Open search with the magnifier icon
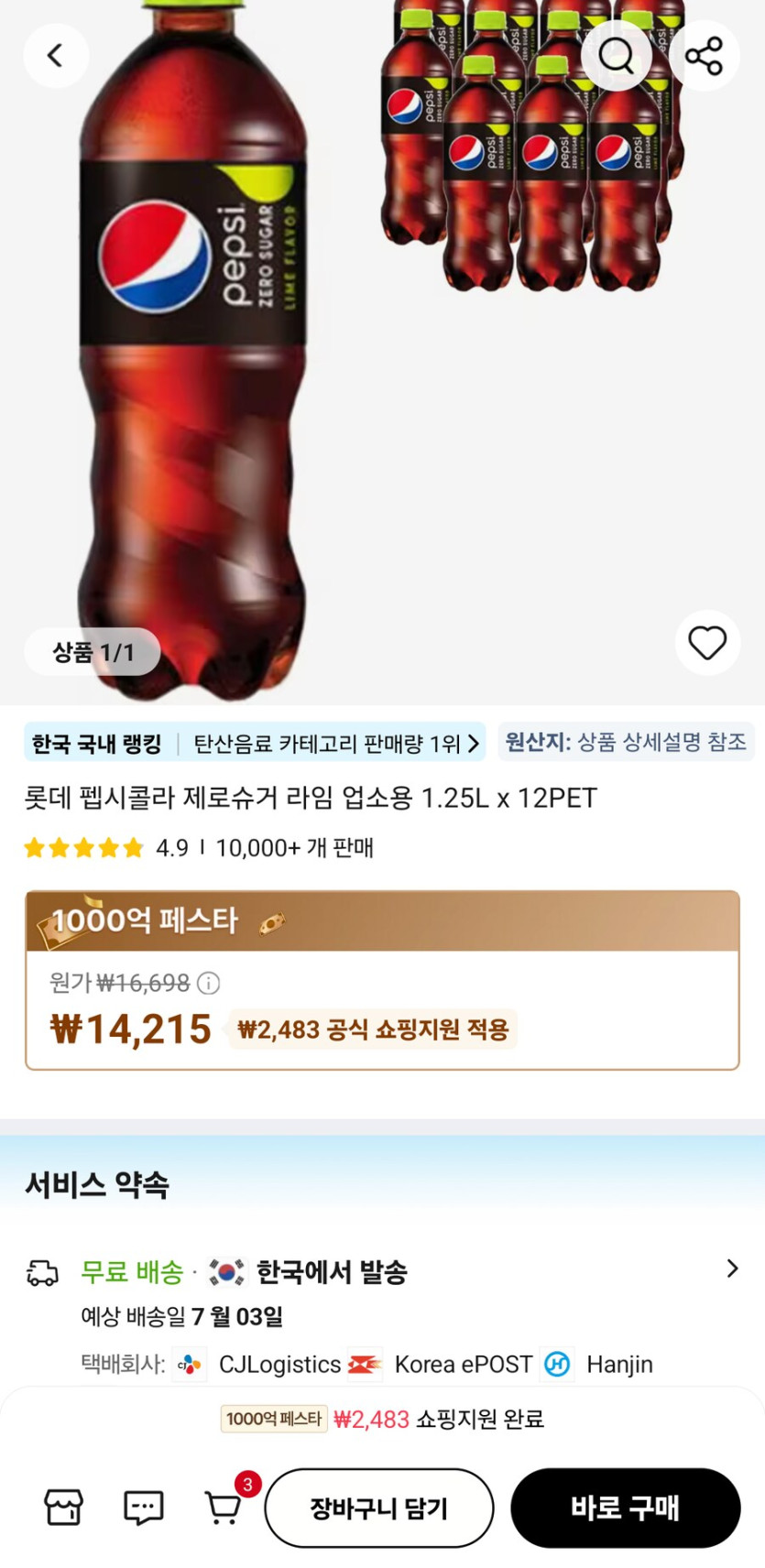Viewport: 765px width, 1568px height. click(x=617, y=55)
